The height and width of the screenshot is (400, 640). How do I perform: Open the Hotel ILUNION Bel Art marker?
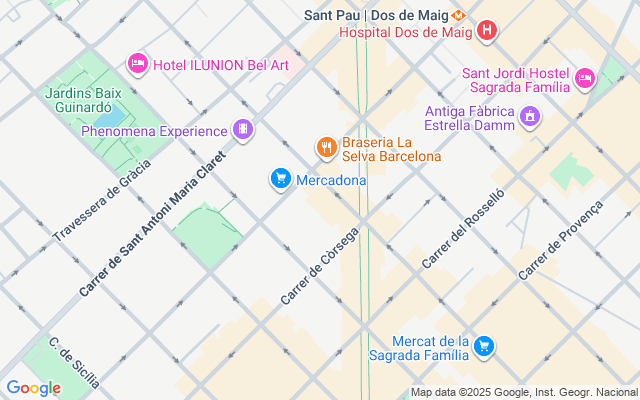coord(138,64)
